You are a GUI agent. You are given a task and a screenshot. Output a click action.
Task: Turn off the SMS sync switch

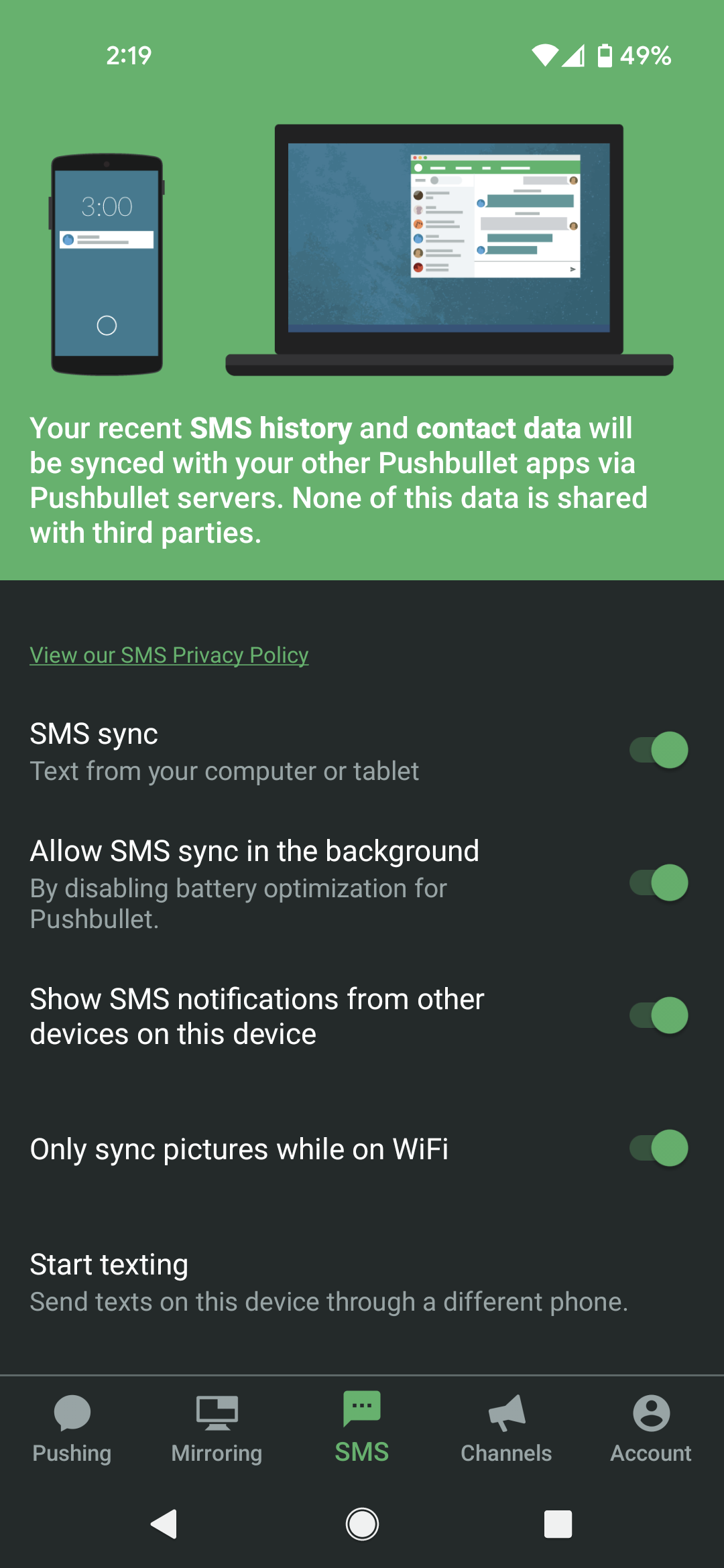658,750
